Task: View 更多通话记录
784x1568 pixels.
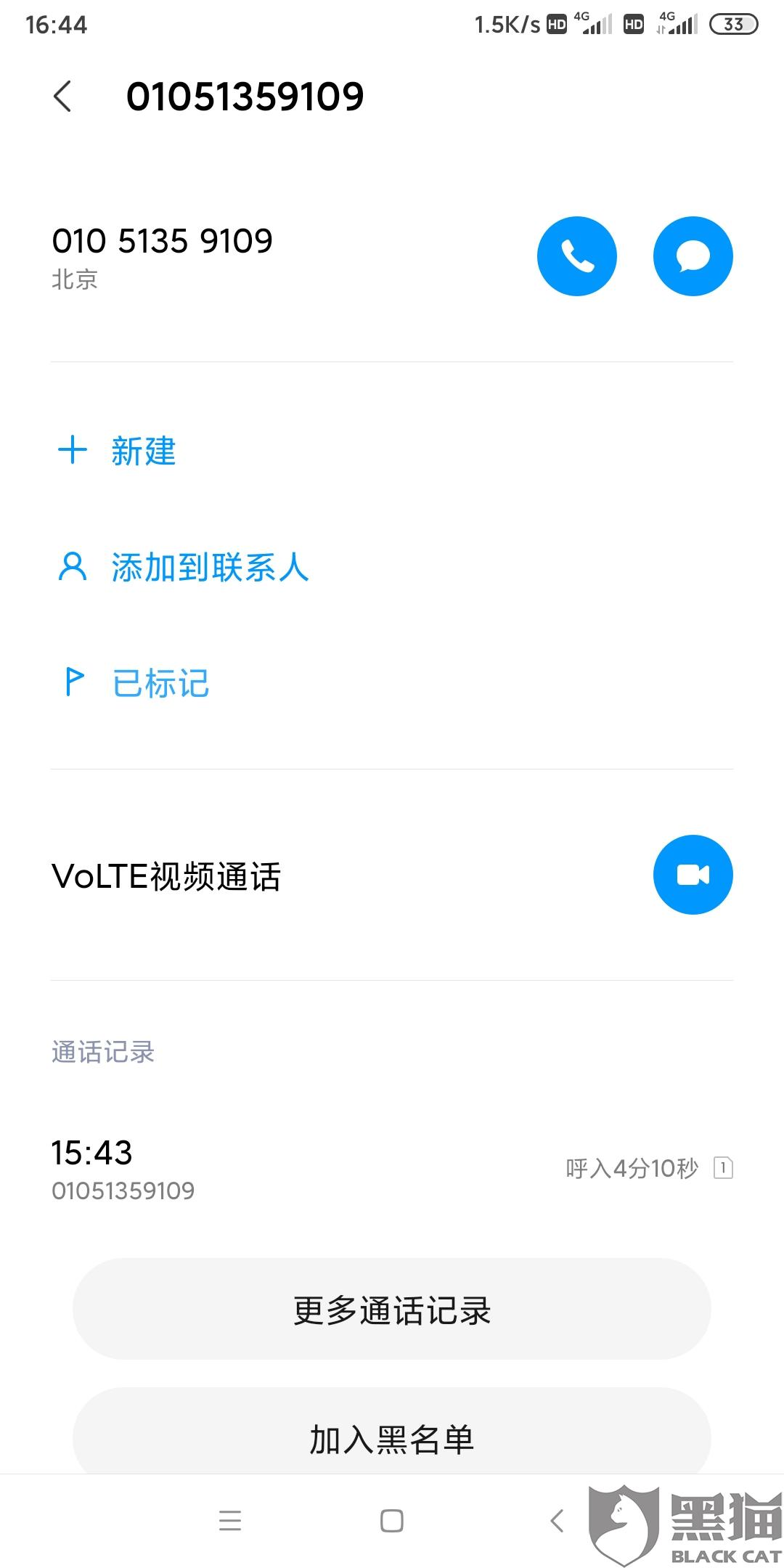Action: click(x=392, y=1310)
